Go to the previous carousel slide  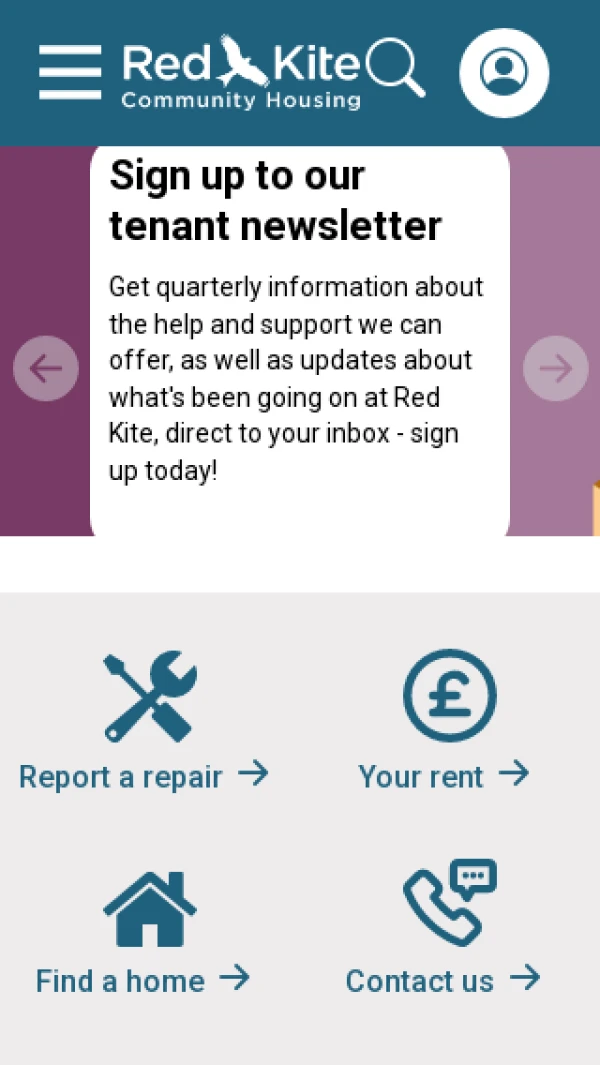coord(46,368)
